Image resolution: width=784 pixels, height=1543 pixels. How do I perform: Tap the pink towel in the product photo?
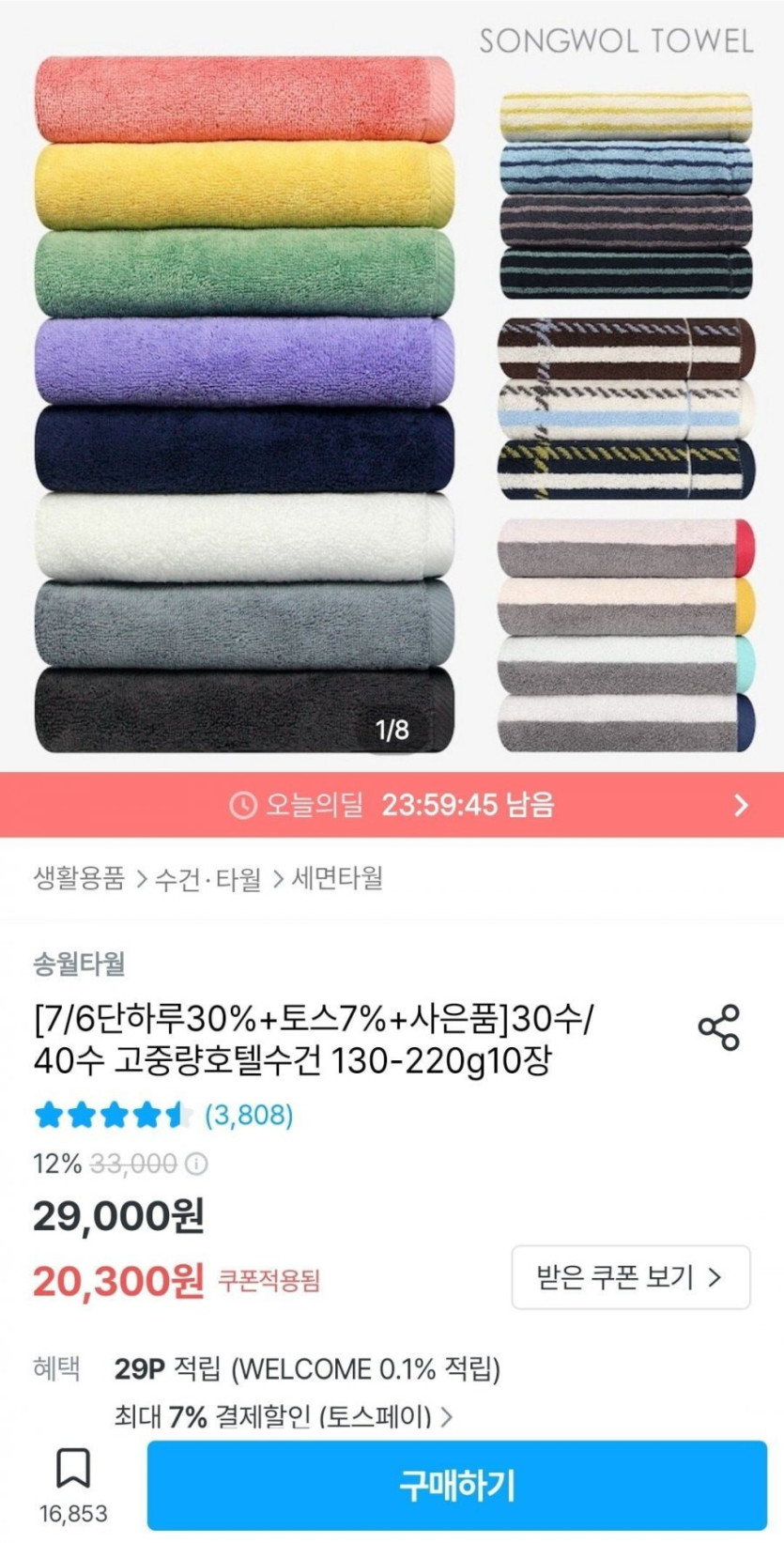(239, 99)
